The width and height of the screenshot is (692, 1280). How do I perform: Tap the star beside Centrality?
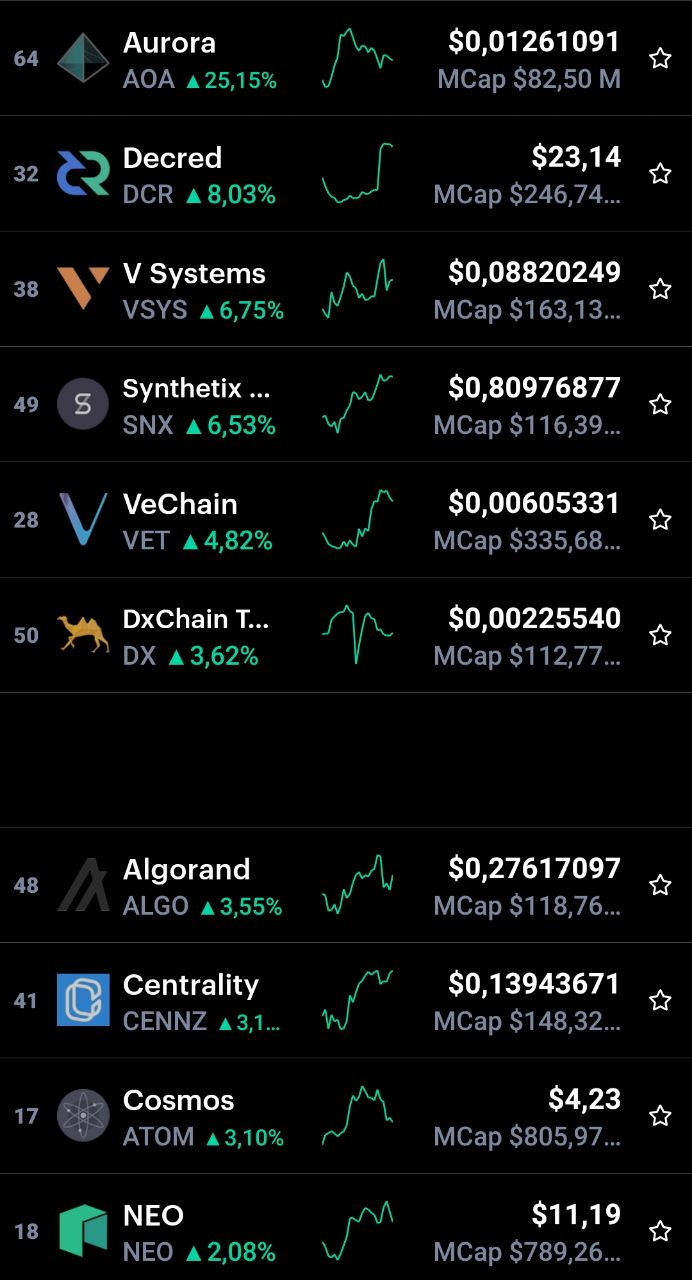pos(660,1000)
